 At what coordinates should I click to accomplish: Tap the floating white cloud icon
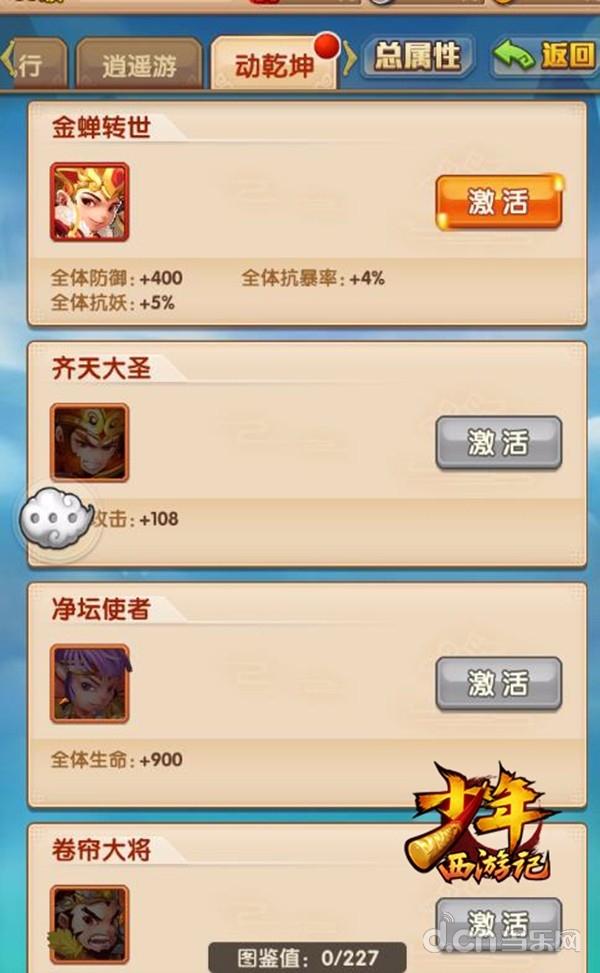pos(57,516)
